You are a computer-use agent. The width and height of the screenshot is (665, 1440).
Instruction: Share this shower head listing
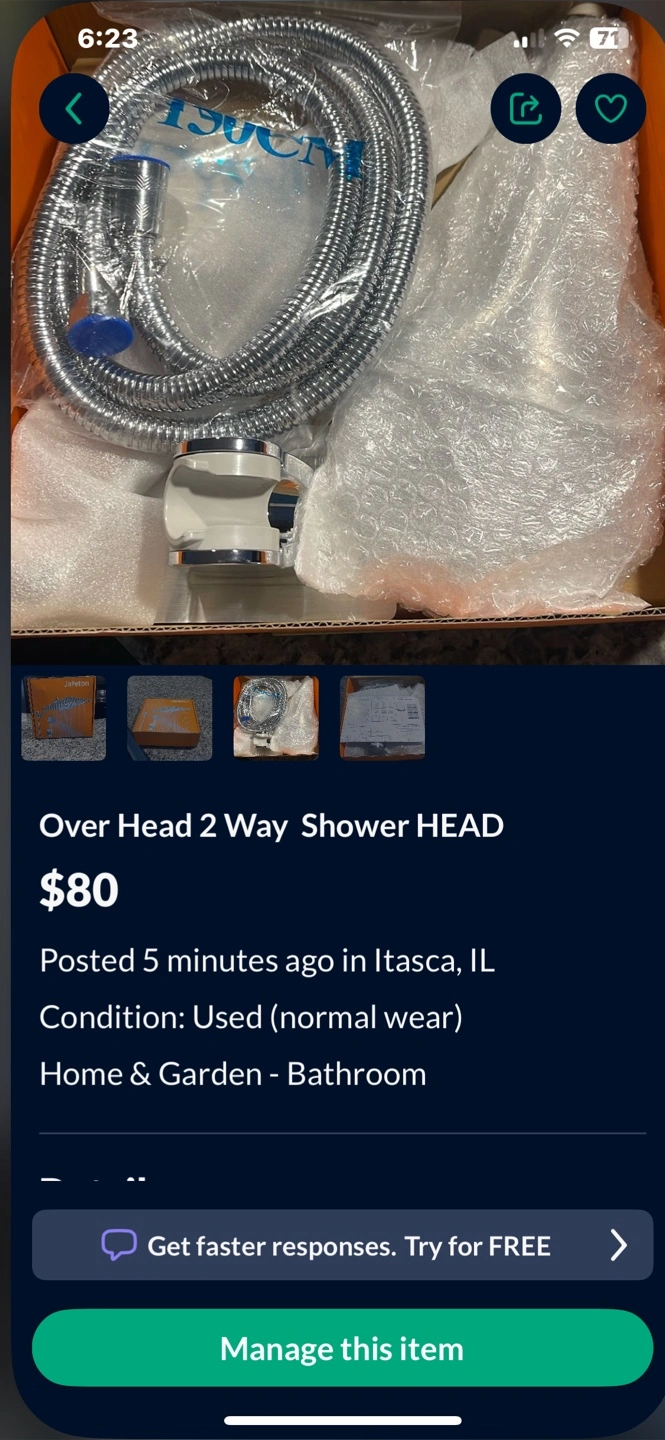[526, 108]
